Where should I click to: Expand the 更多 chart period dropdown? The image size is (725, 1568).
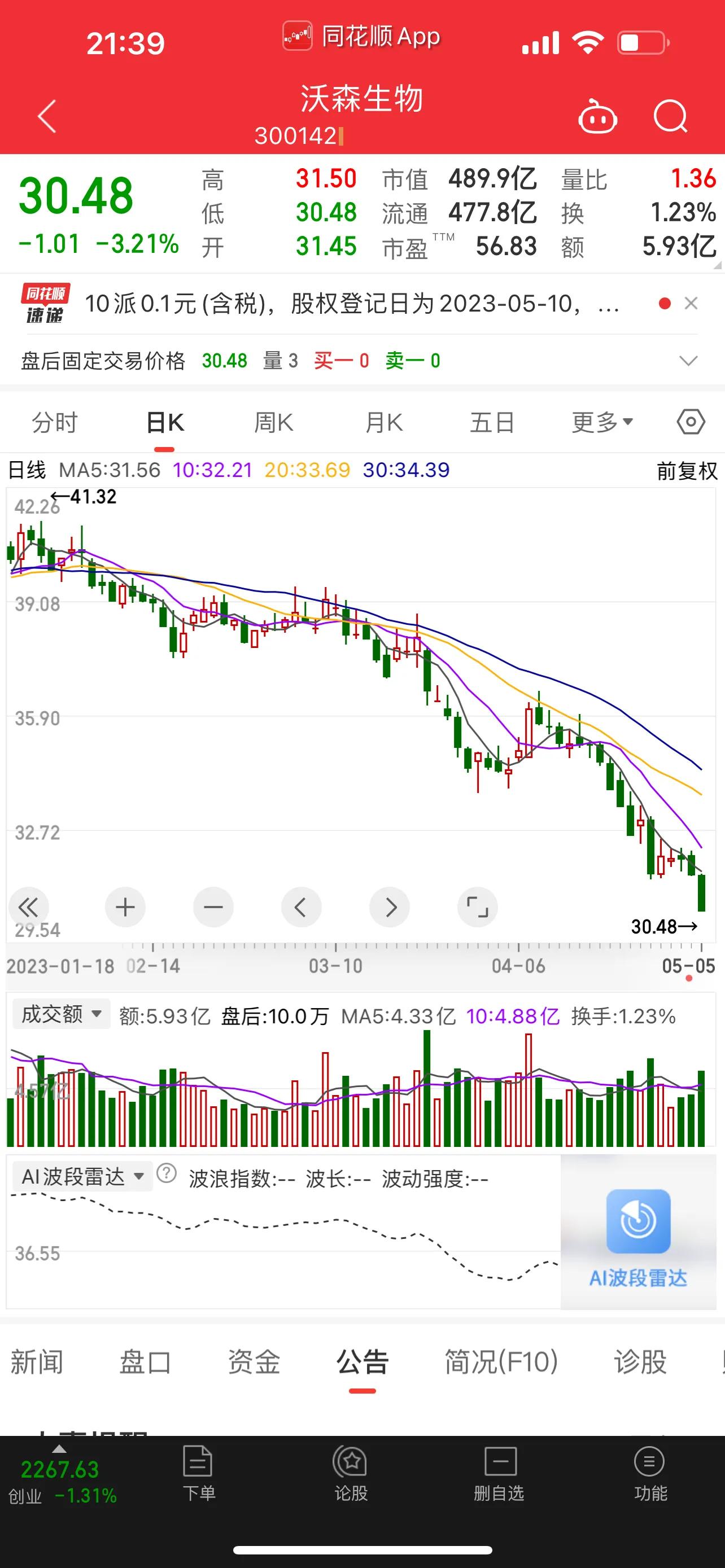pyautogui.click(x=601, y=421)
